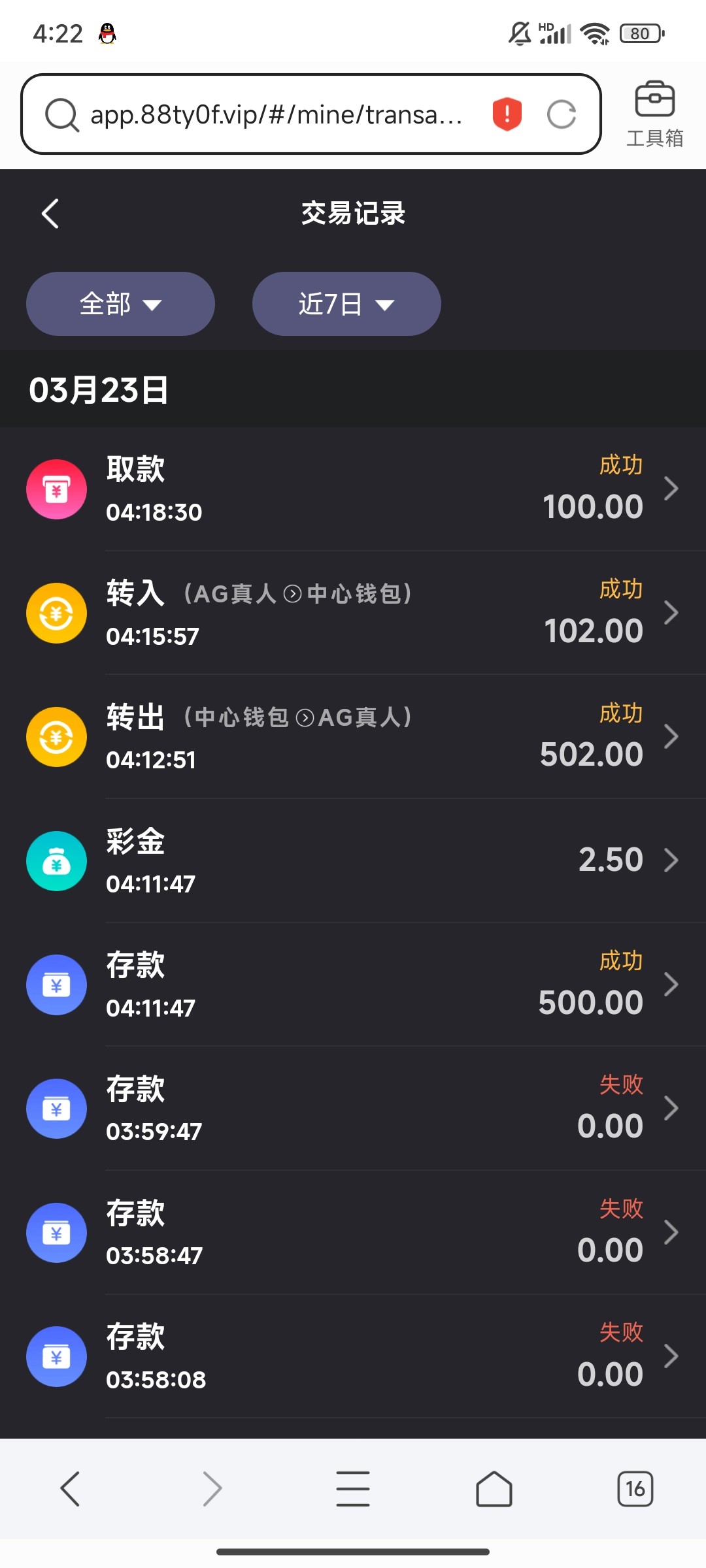Viewport: 706px width, 1568px height.
Task: Navigate back using the browser back arrow
Action: 71,1489
